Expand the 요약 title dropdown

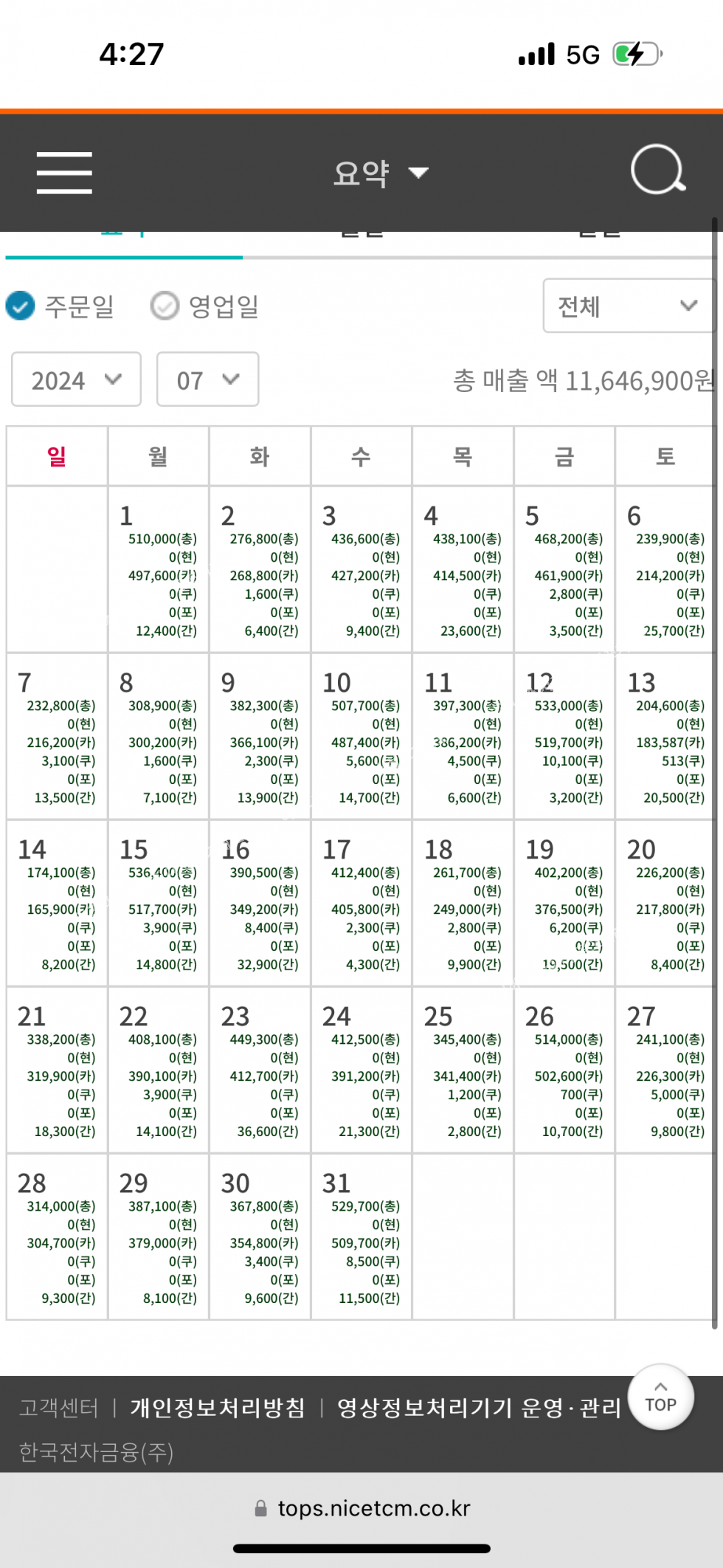381,173
